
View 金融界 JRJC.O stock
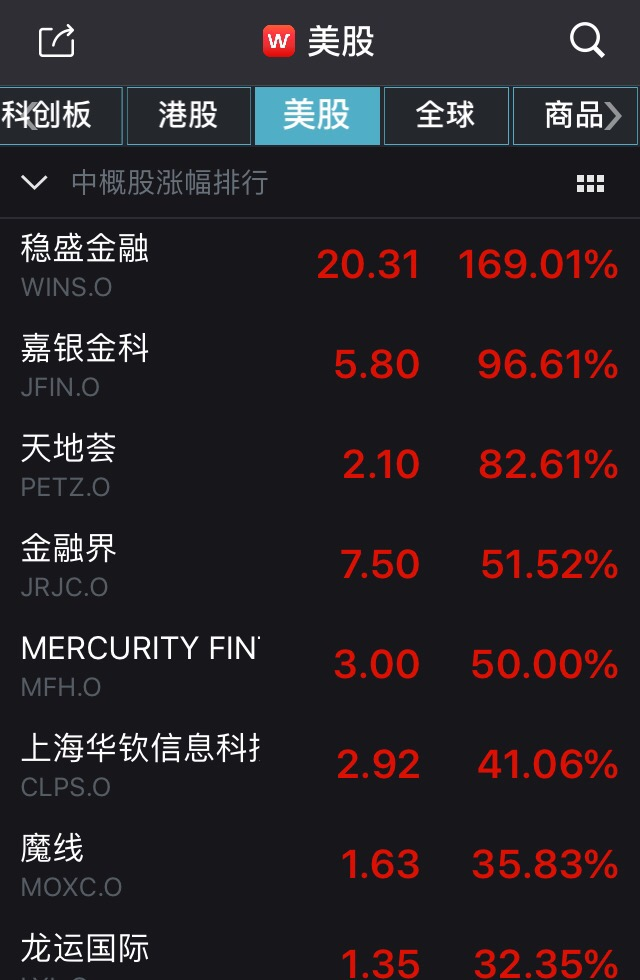(320, 566)
